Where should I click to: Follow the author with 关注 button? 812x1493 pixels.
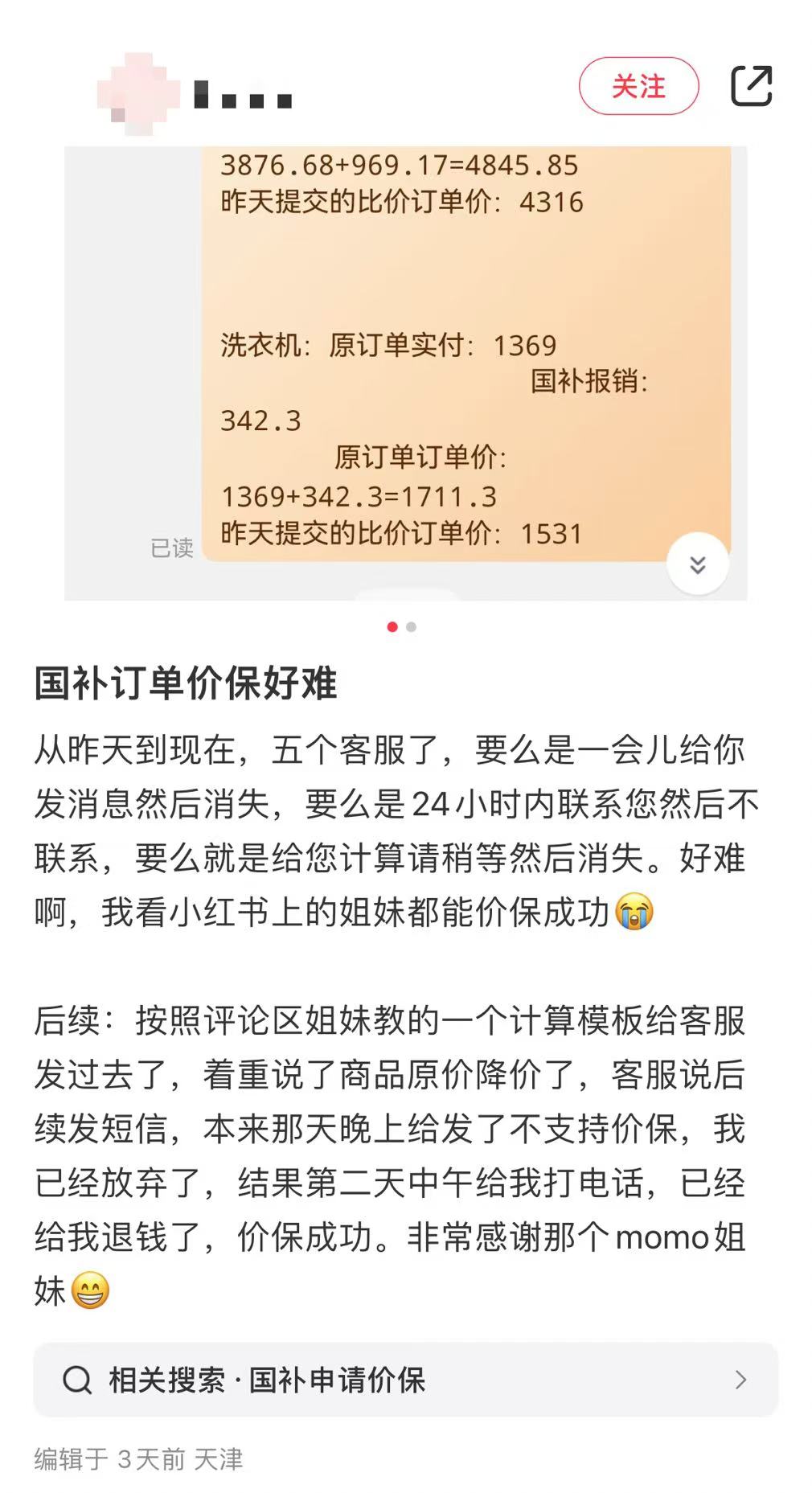[638, 86]
